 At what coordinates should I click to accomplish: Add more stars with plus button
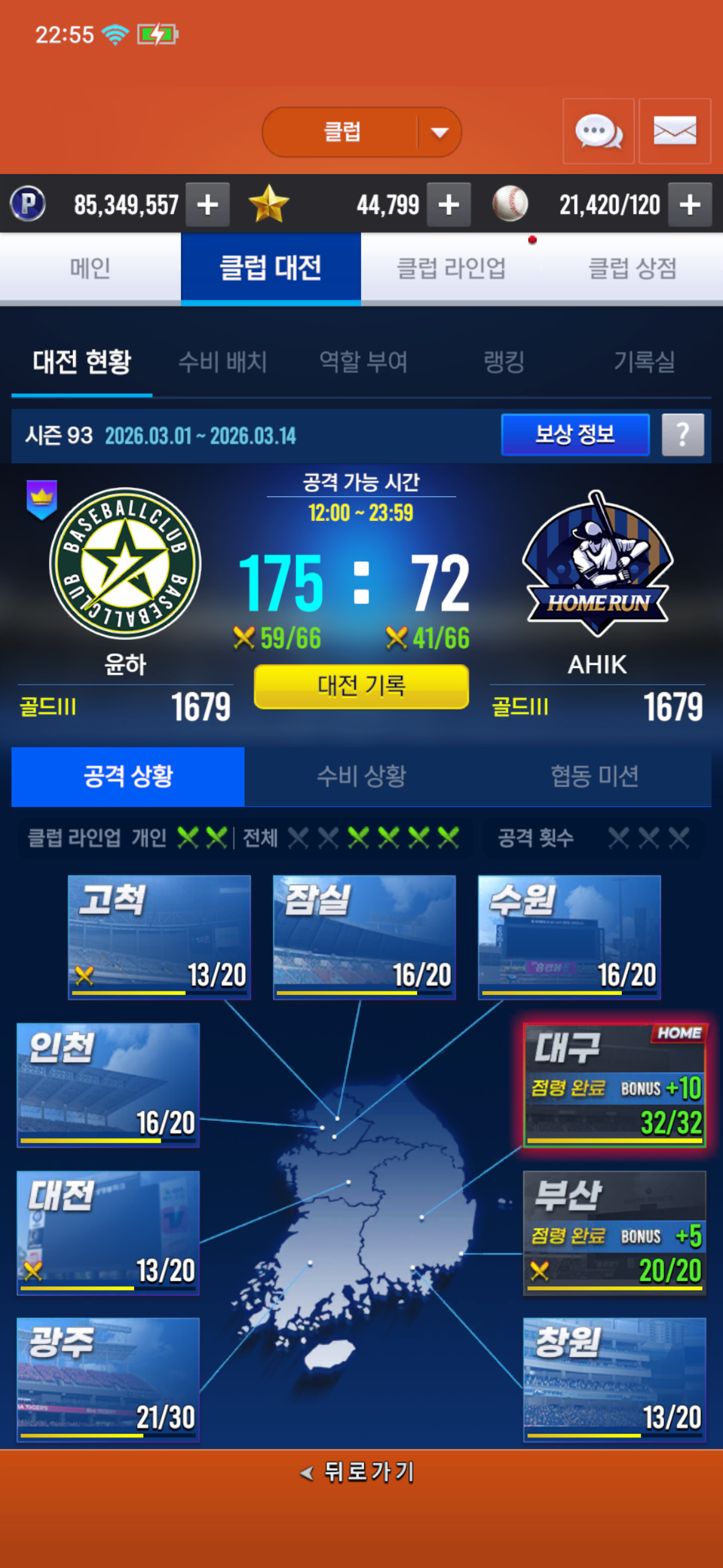pos(449,205)
